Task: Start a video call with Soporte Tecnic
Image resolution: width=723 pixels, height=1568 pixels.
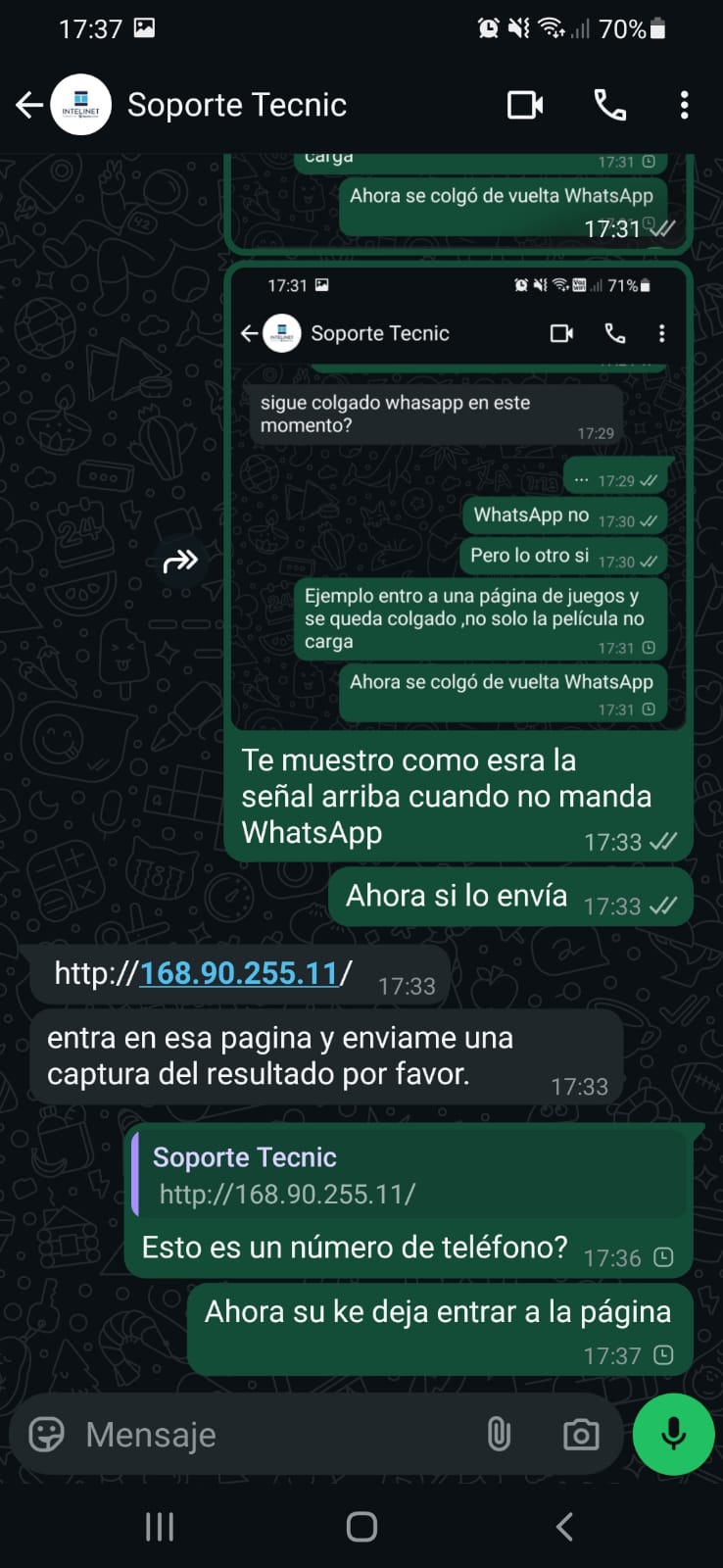Action: [525, 105]
